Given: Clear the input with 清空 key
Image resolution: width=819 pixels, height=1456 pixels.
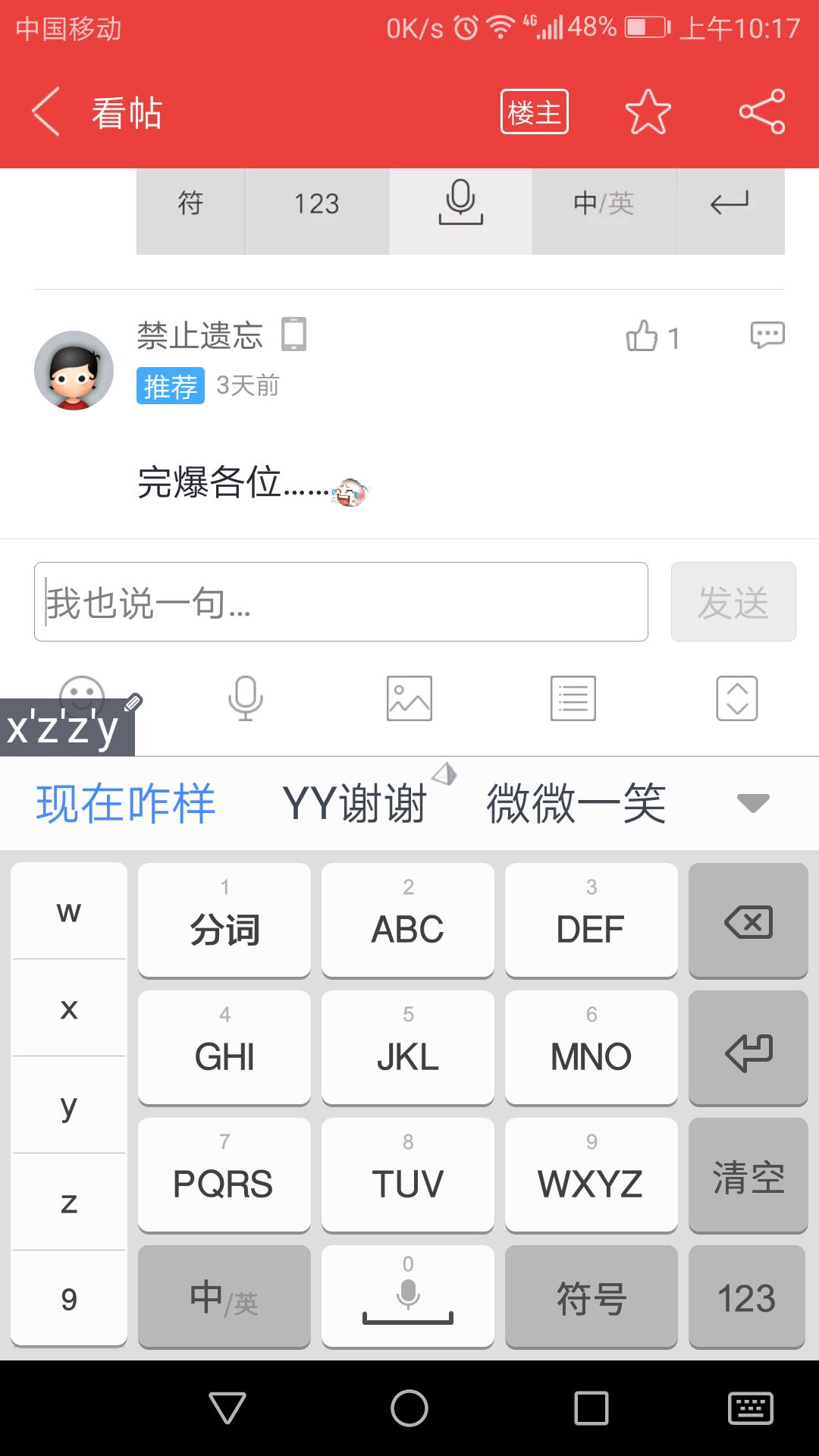Looking at the screenshot, I should [748, 1175].
